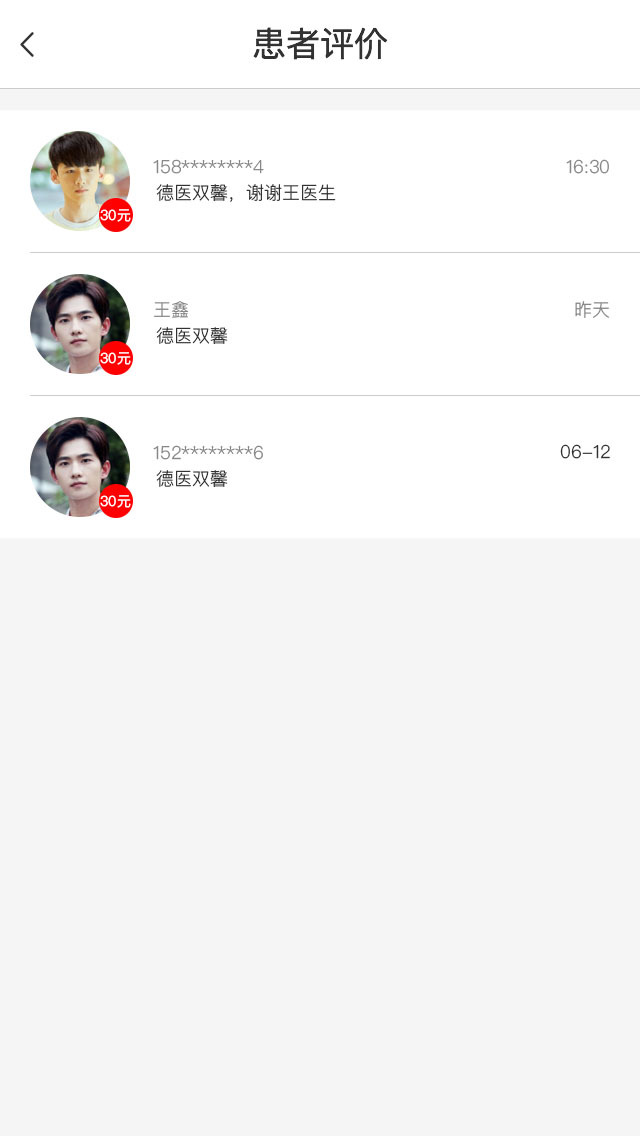Go back from the 患者评价 page
The height and width of the screenshot is (1136, 640).
point(28,44)
